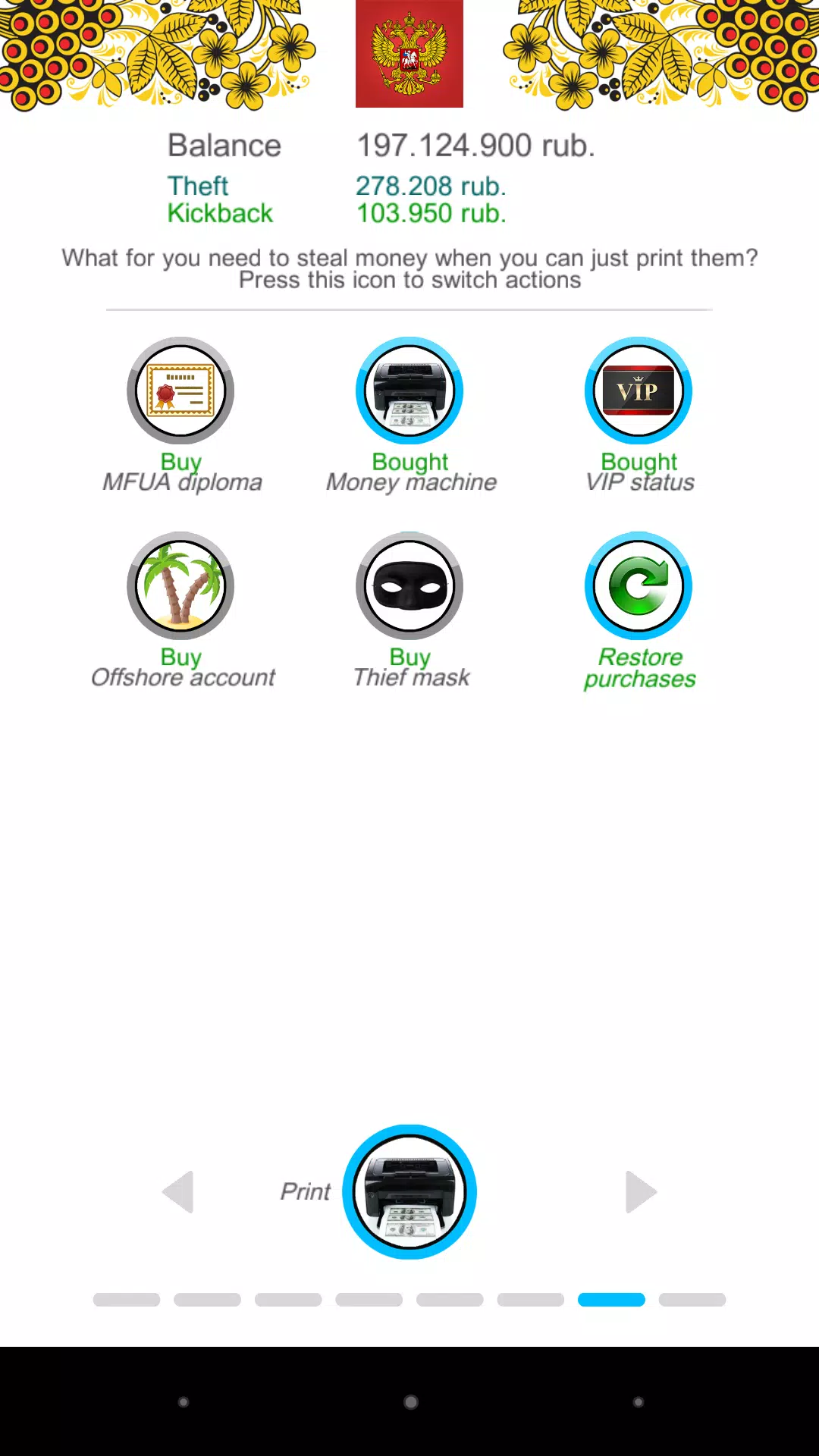
Task: Go to the next page with right arrow
Action: coord(640,1192)
